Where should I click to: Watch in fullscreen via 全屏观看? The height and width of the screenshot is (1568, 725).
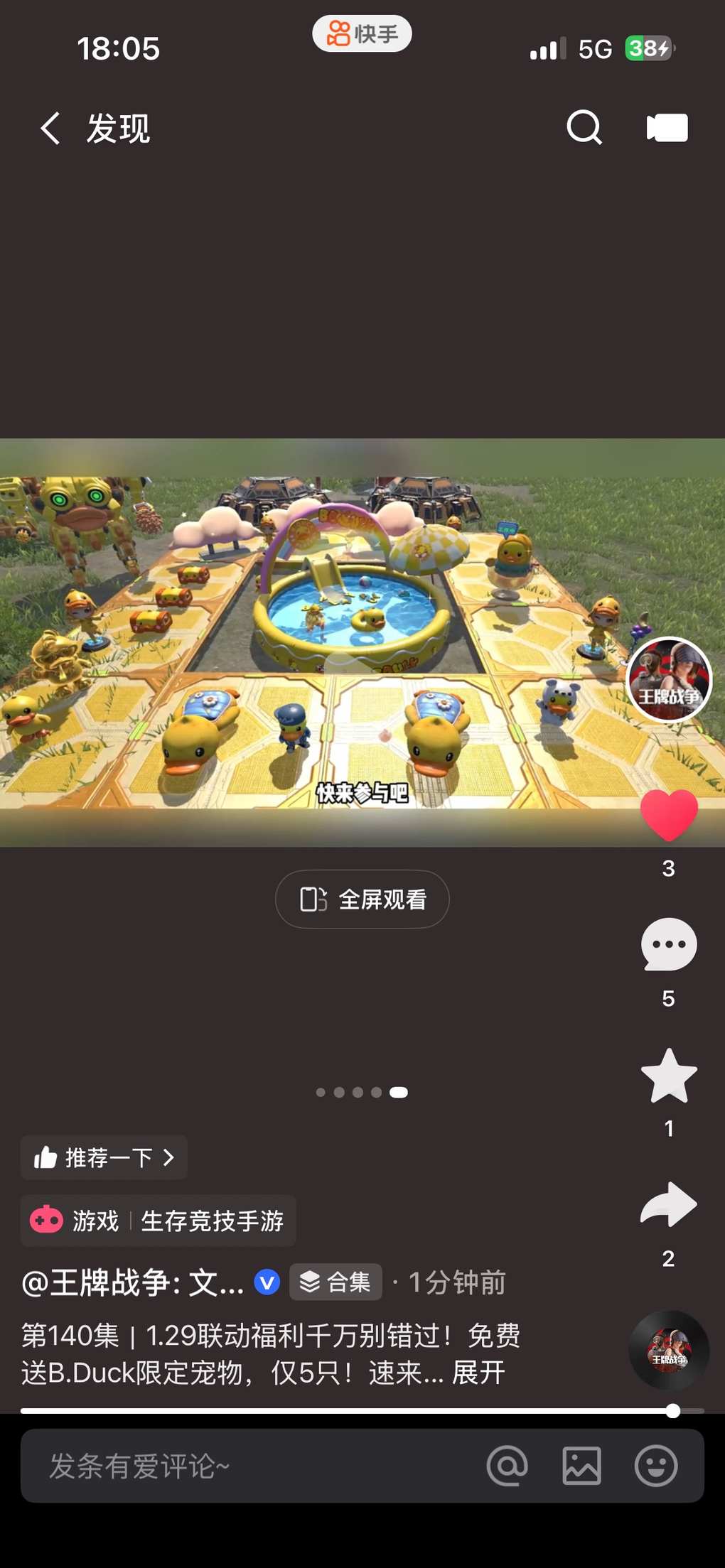(362, 899)
